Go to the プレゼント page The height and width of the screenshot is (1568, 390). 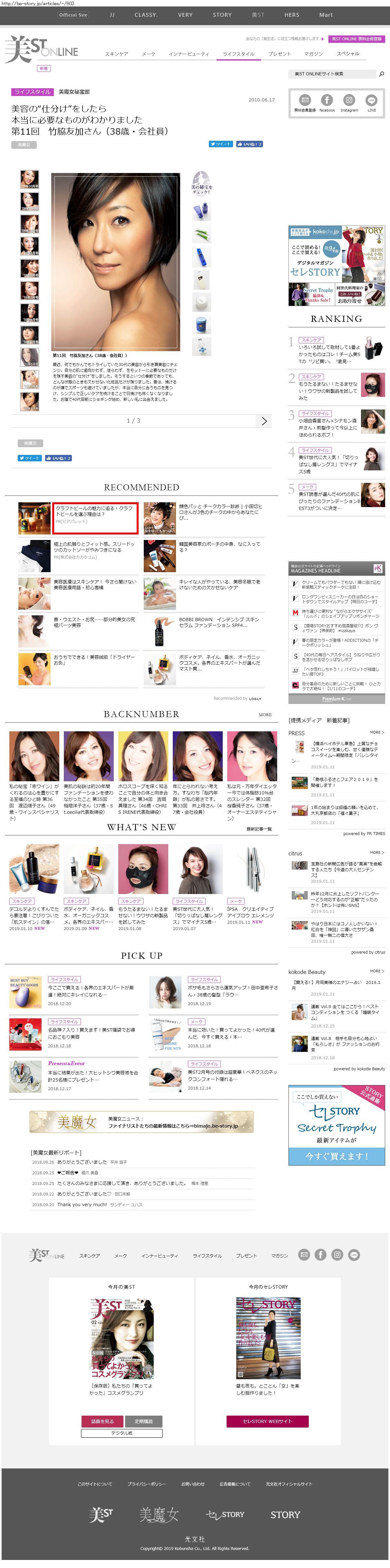click(280, 54)
